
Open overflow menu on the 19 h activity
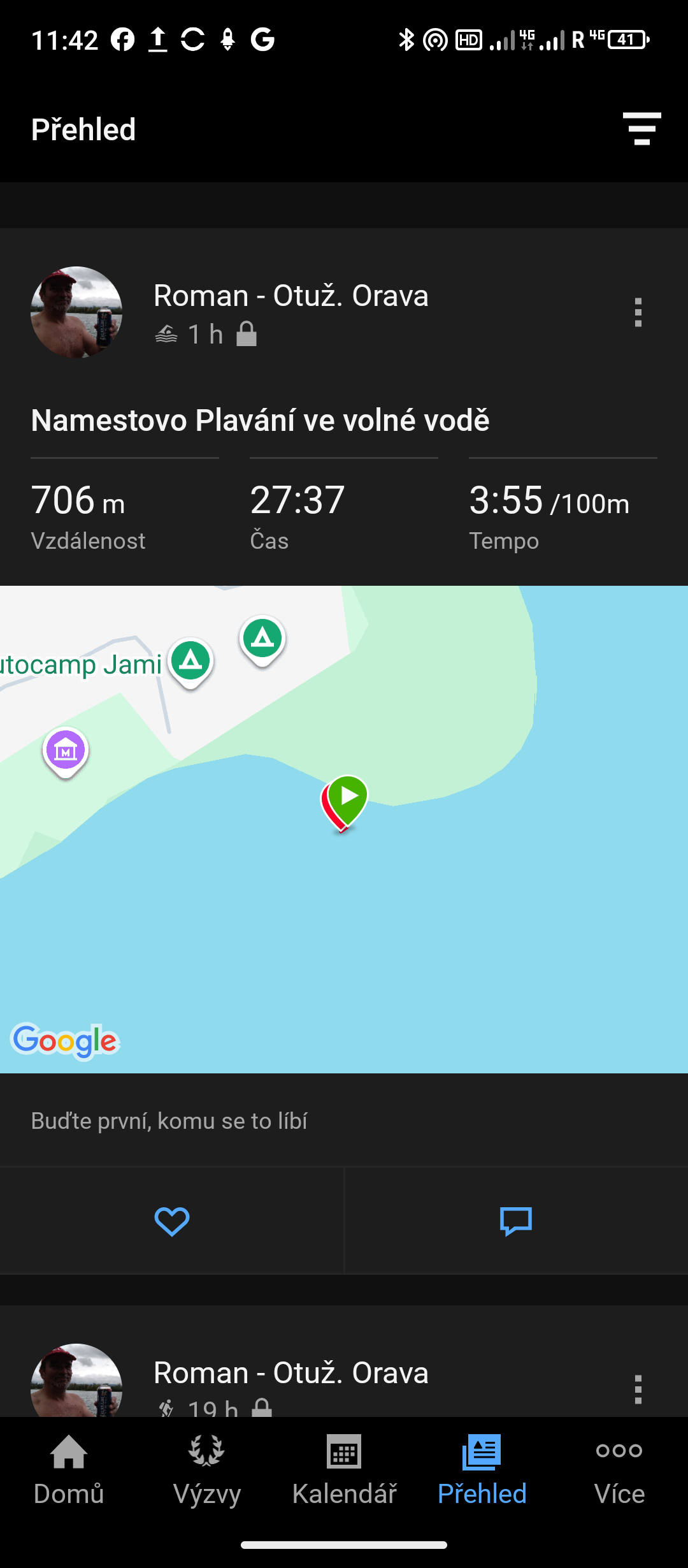638,1390
